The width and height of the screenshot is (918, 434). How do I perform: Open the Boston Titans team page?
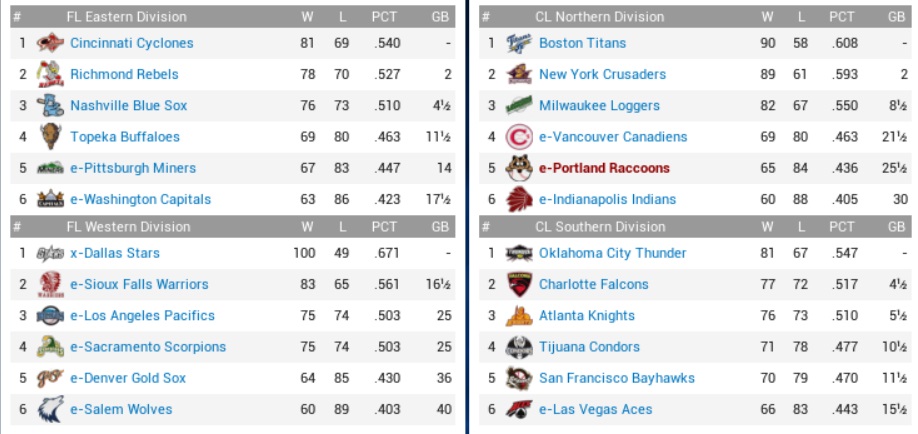(x=582, y=43)
